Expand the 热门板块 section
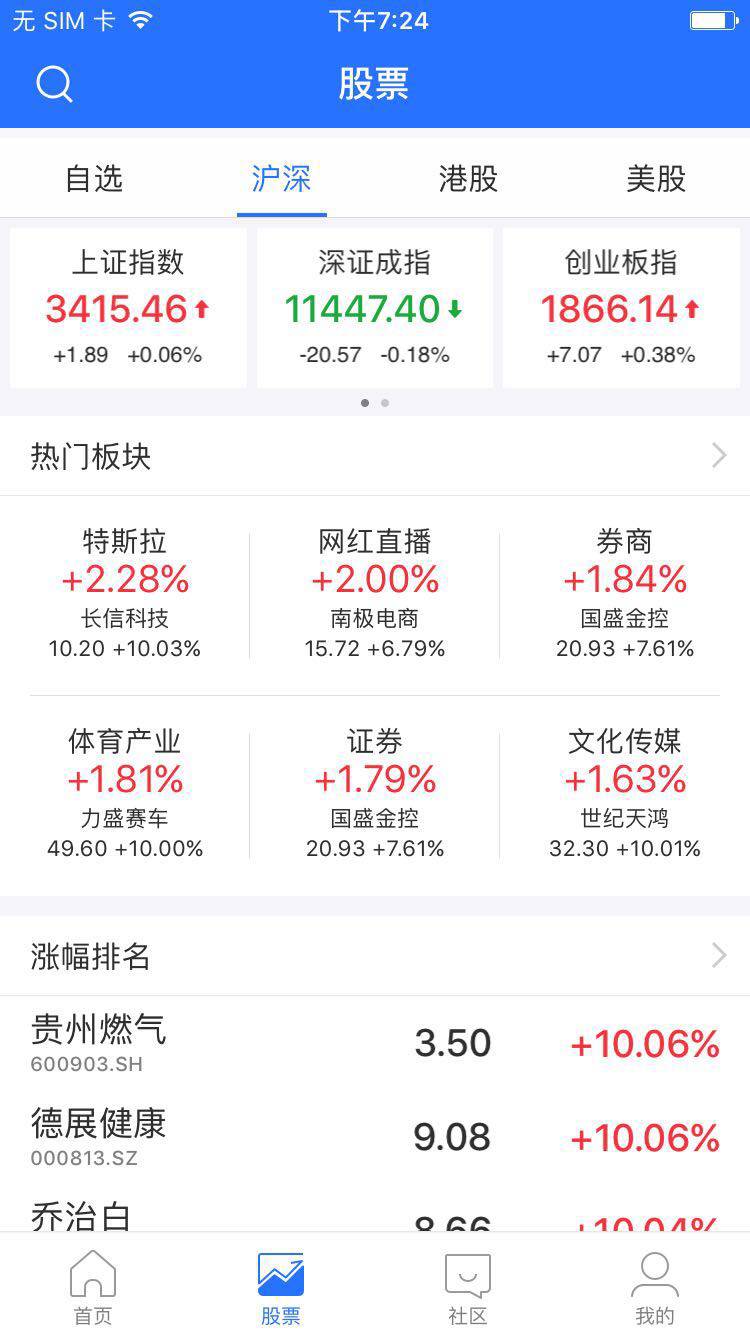The image size is (750, 1334). pos(375,456)
